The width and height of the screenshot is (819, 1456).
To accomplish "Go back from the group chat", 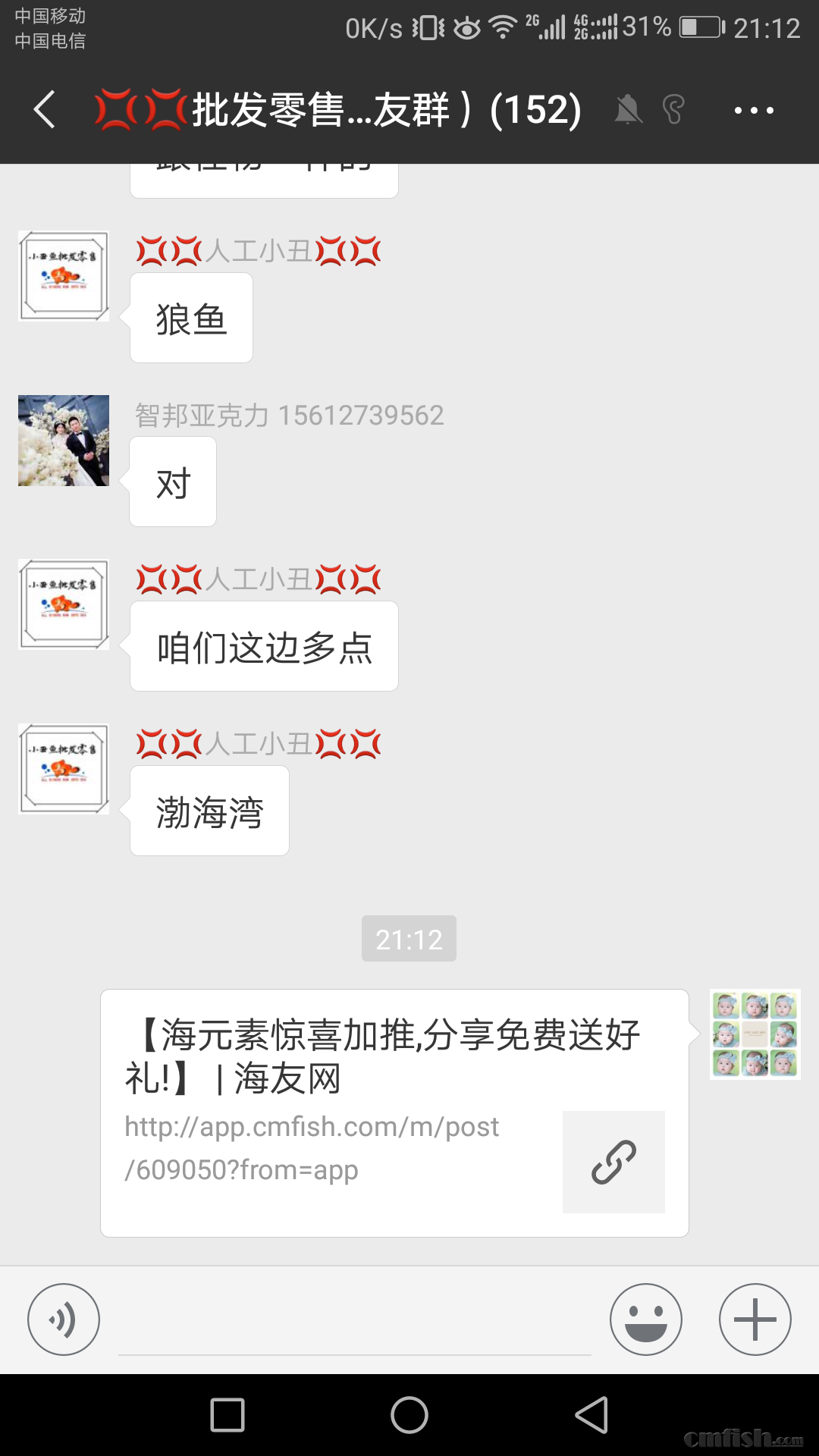I will coord(45,110).
